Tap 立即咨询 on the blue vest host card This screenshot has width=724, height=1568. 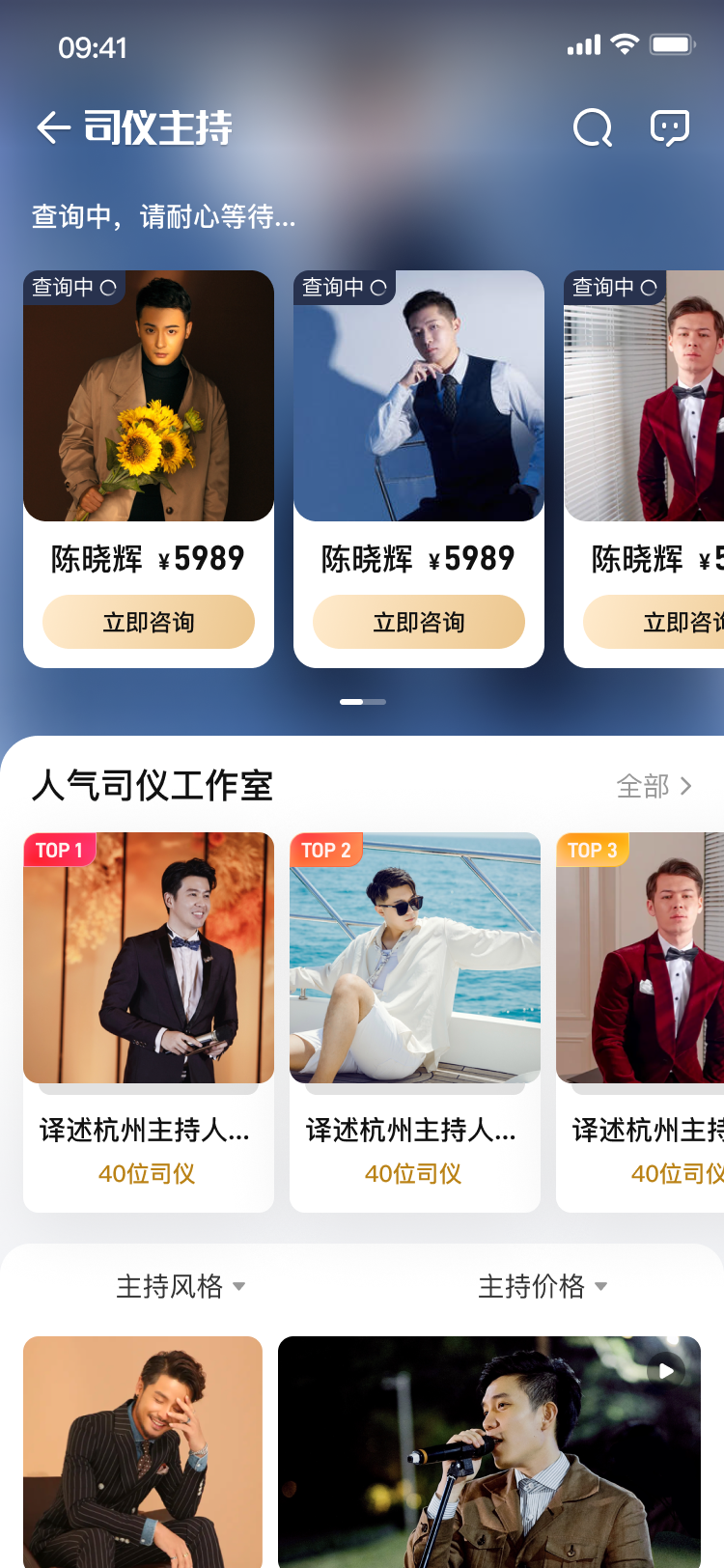click(x=419, y=622)
